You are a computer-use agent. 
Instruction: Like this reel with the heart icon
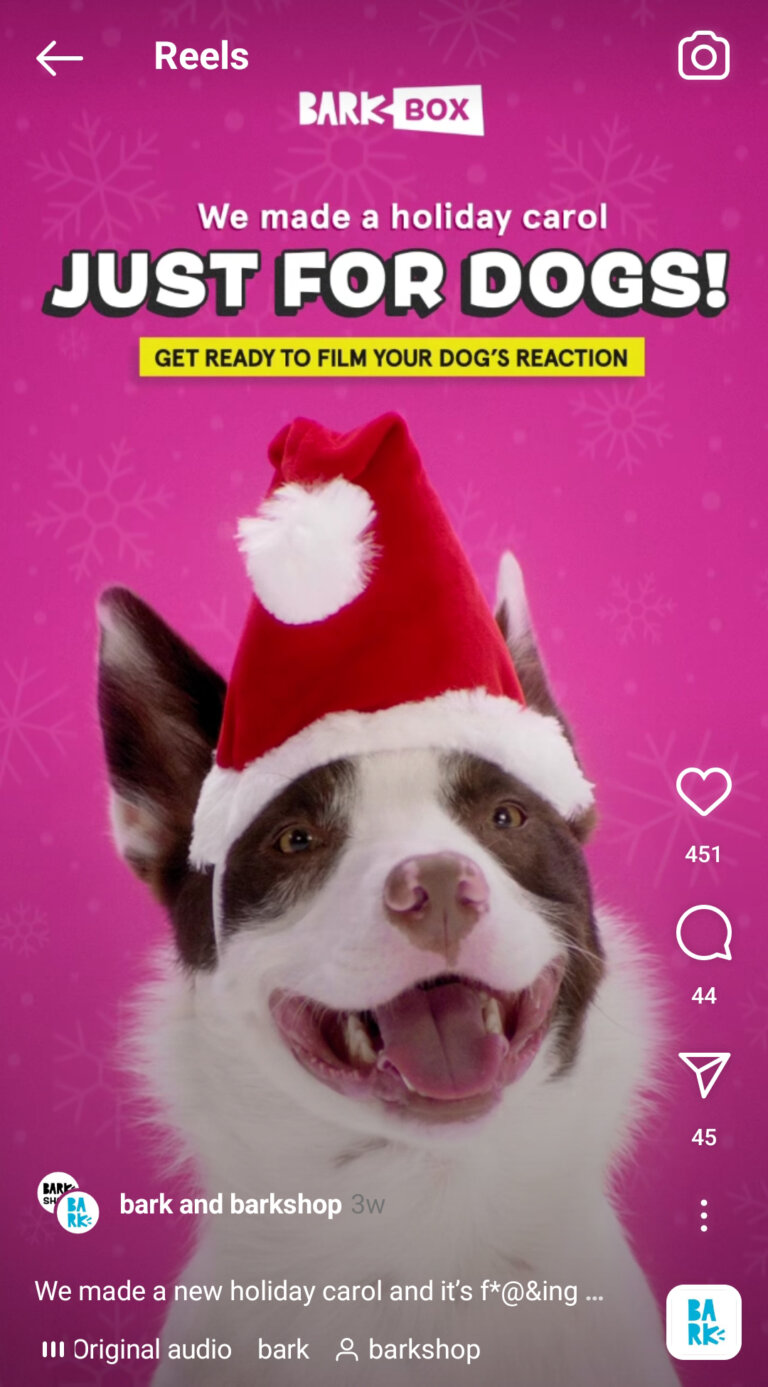[703, 792]
